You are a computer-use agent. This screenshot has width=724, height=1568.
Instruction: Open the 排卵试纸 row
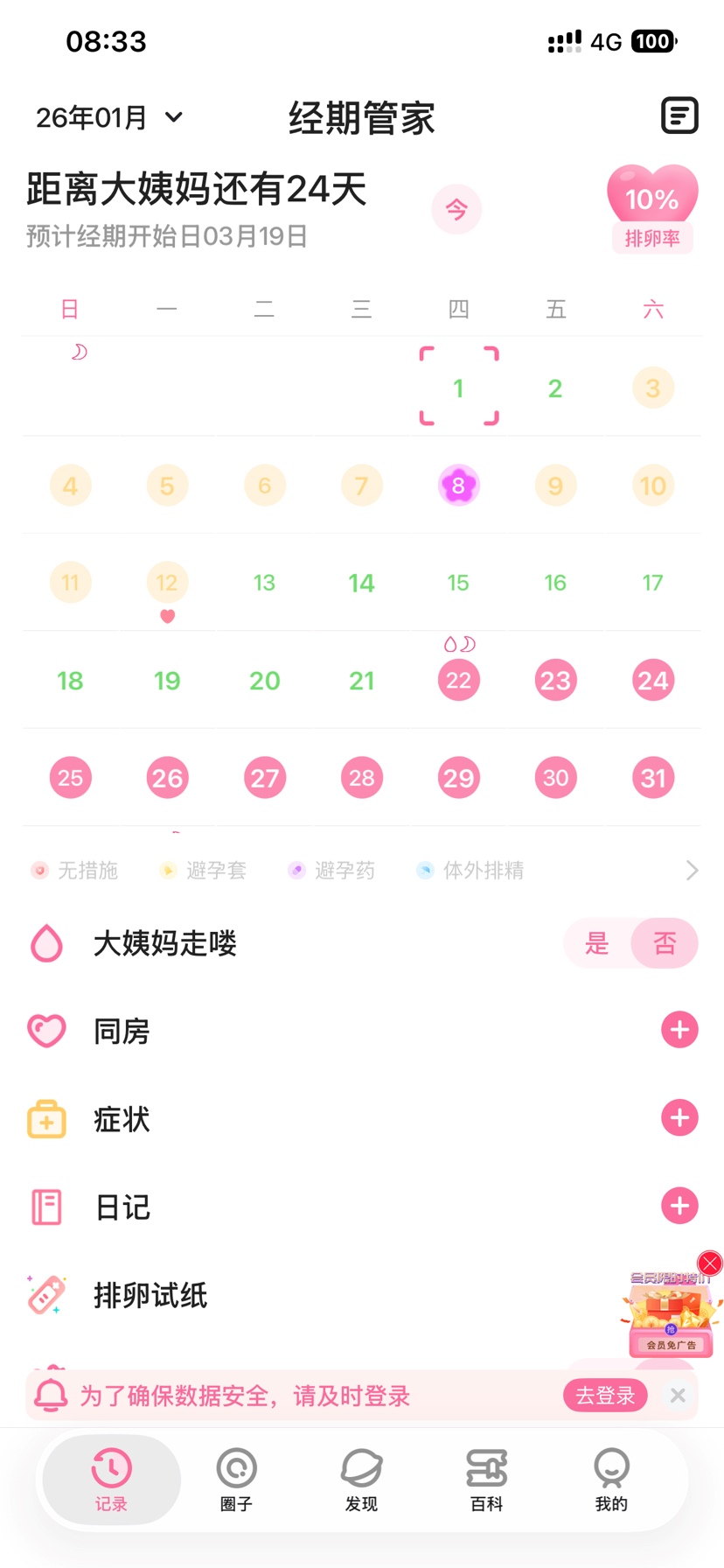pyautogui.click(x=150, y=1295)
